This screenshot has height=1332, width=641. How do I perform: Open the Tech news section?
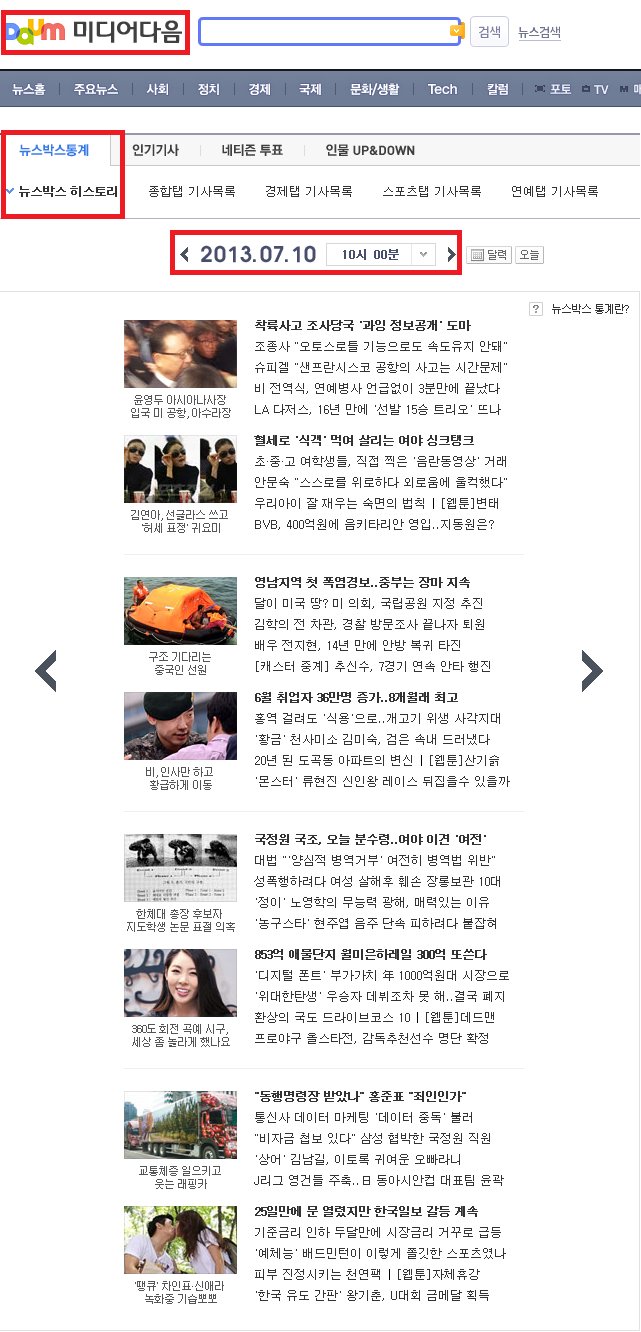pyautogui.click(x=442, y=89)
